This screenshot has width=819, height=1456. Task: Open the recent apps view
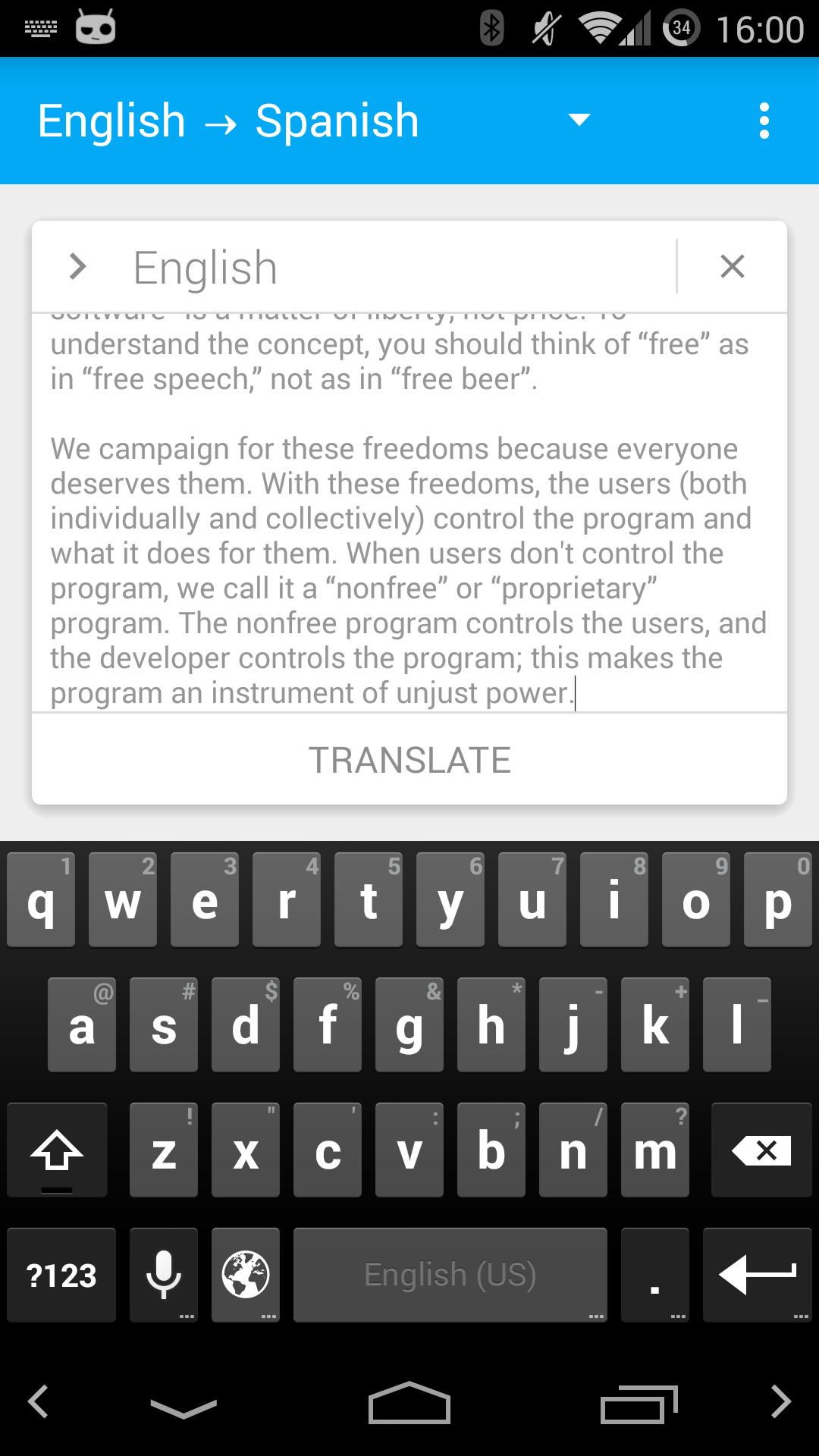pos(637,1404)
